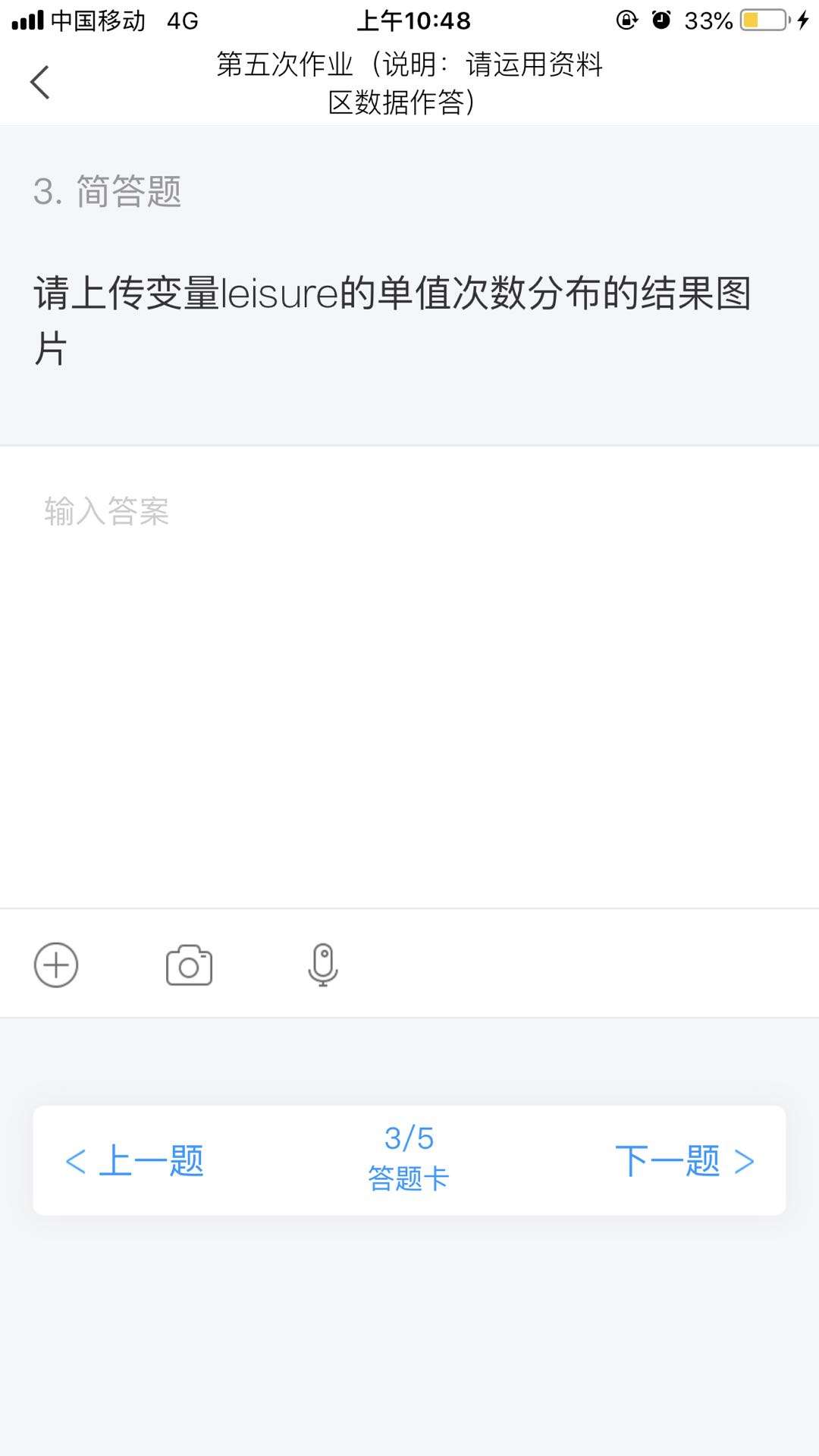Open the plus attachment options

(56, 965)
